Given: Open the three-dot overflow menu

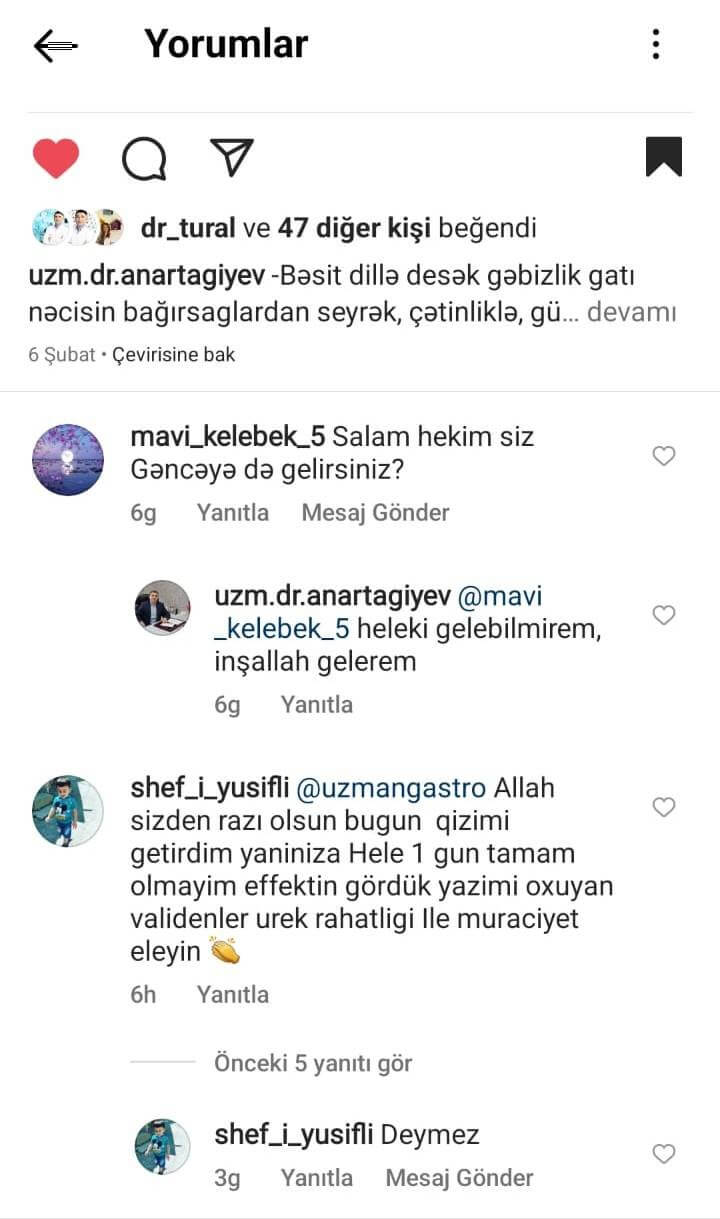Looking at the screenshot, I should [655, 44].
